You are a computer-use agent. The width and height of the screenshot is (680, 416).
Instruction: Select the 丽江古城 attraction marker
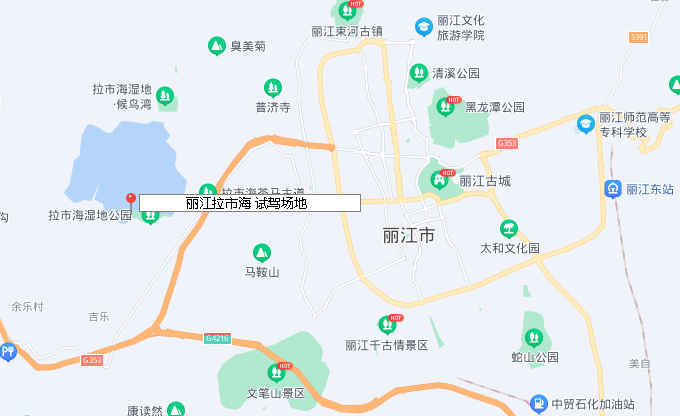pyautogui.click(x=443, y=180)
